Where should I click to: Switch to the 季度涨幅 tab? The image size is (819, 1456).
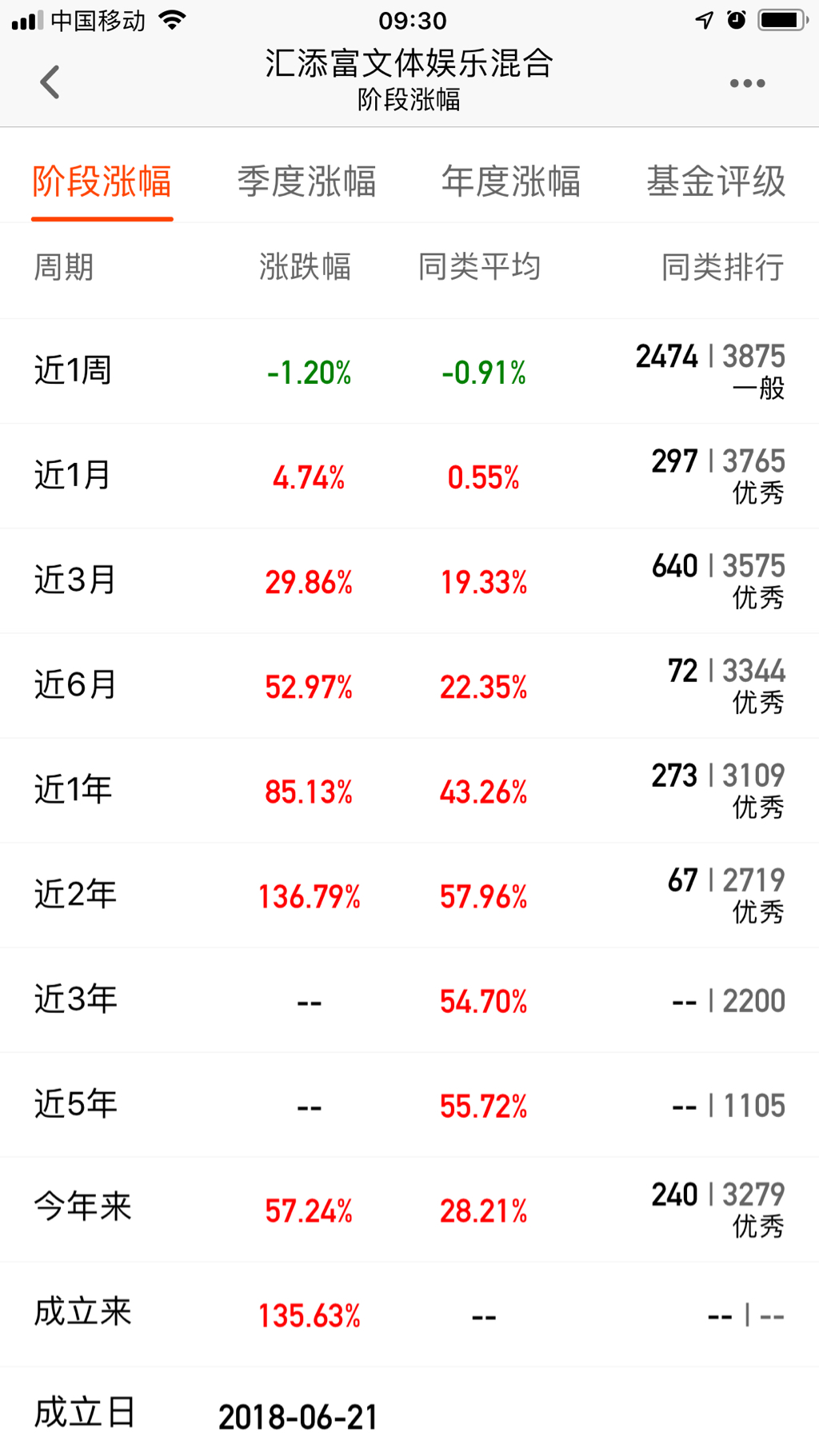[306, 182]
